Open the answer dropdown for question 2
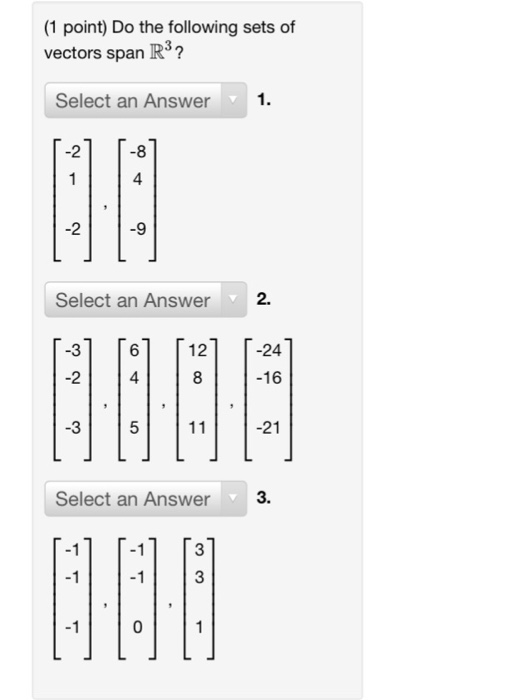The image size is (529, 700). click(x=146, y=300)
